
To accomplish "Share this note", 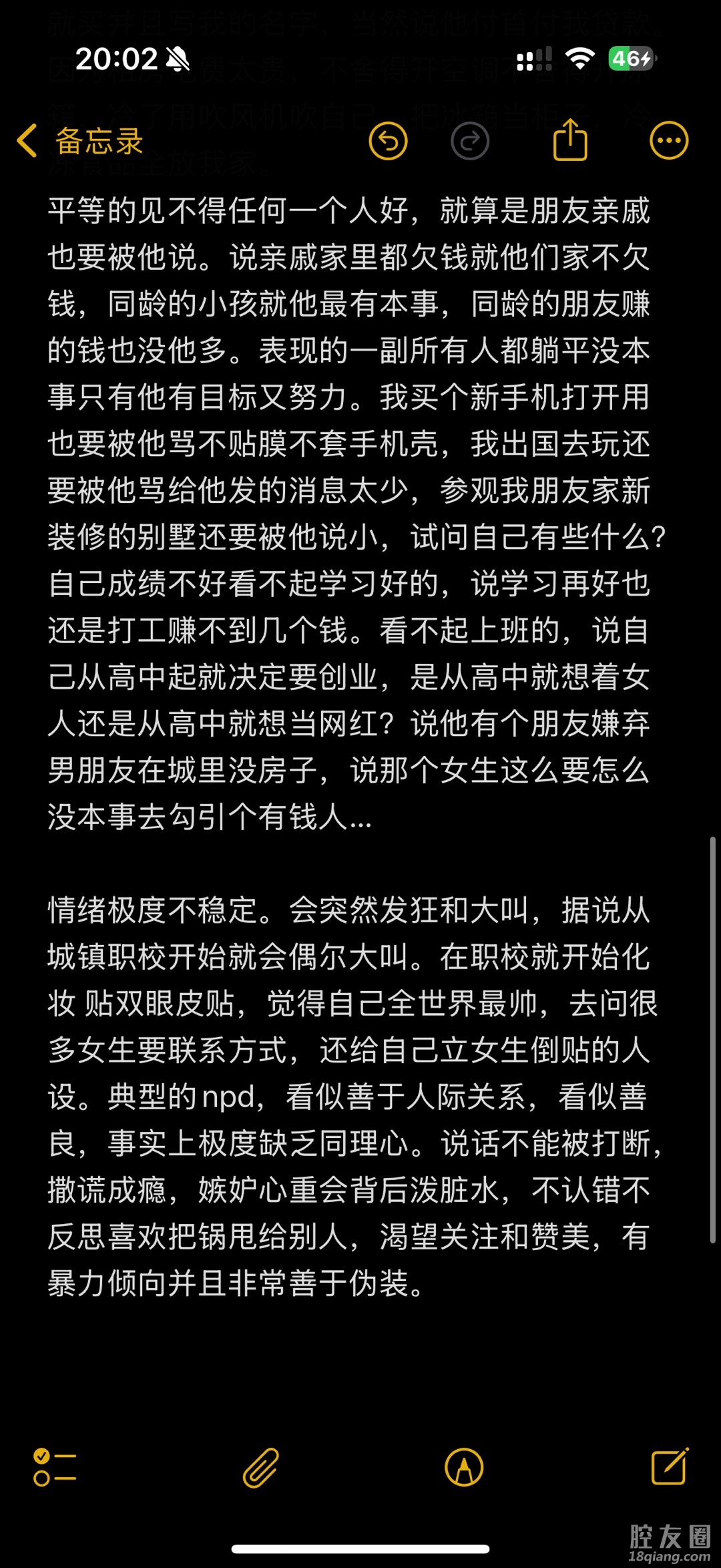I will (x=570, y=140).
